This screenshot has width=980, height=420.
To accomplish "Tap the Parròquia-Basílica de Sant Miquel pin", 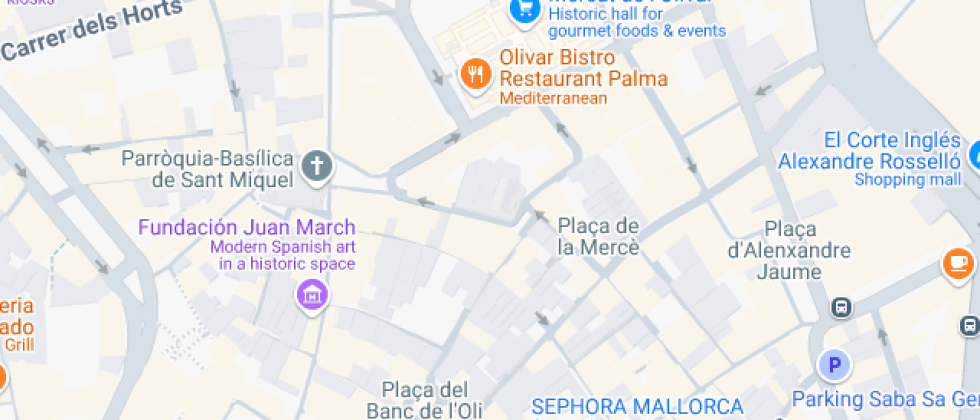I will click(x=317, y=167).
